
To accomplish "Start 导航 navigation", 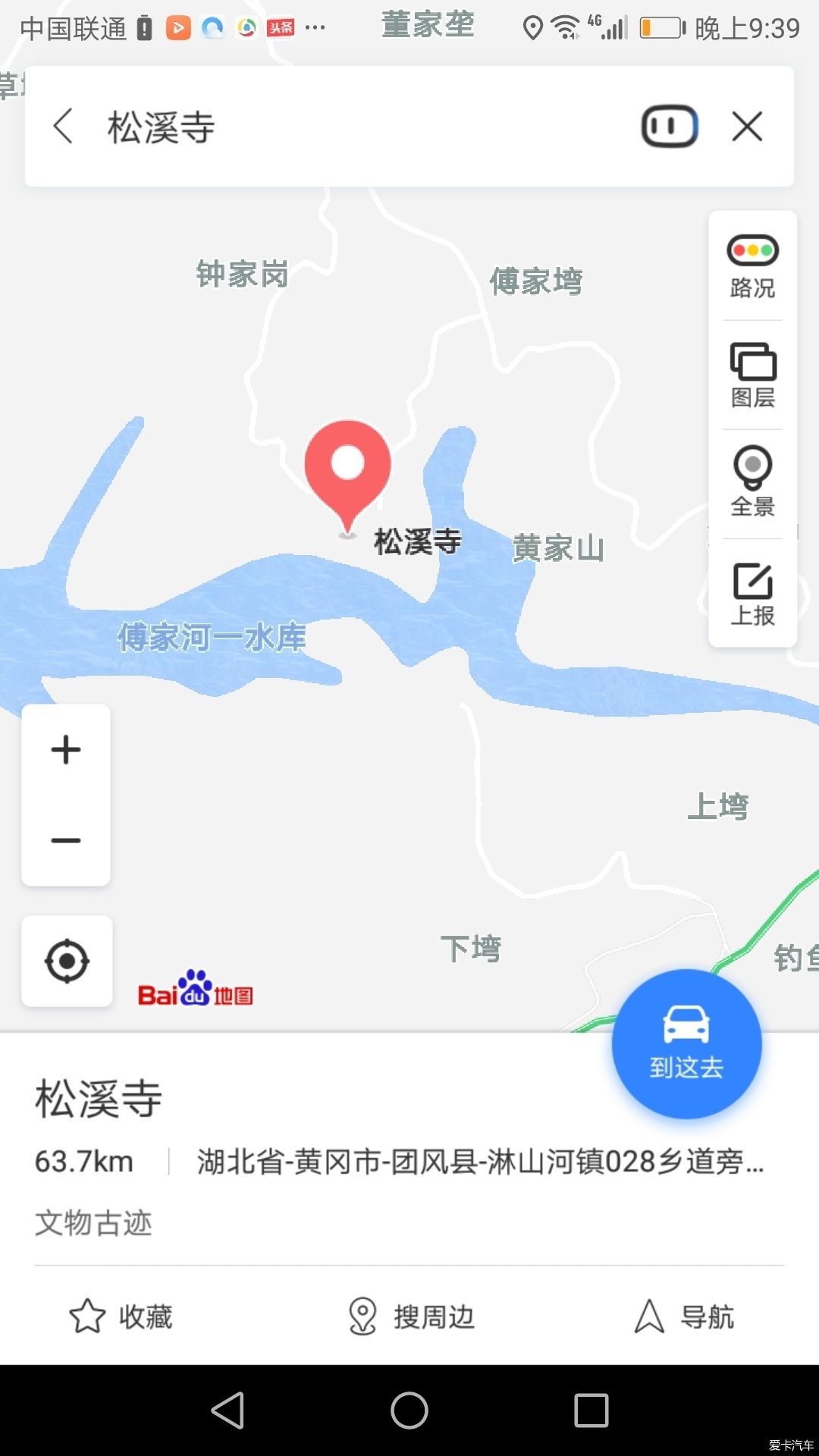I will click(684, 1316).
